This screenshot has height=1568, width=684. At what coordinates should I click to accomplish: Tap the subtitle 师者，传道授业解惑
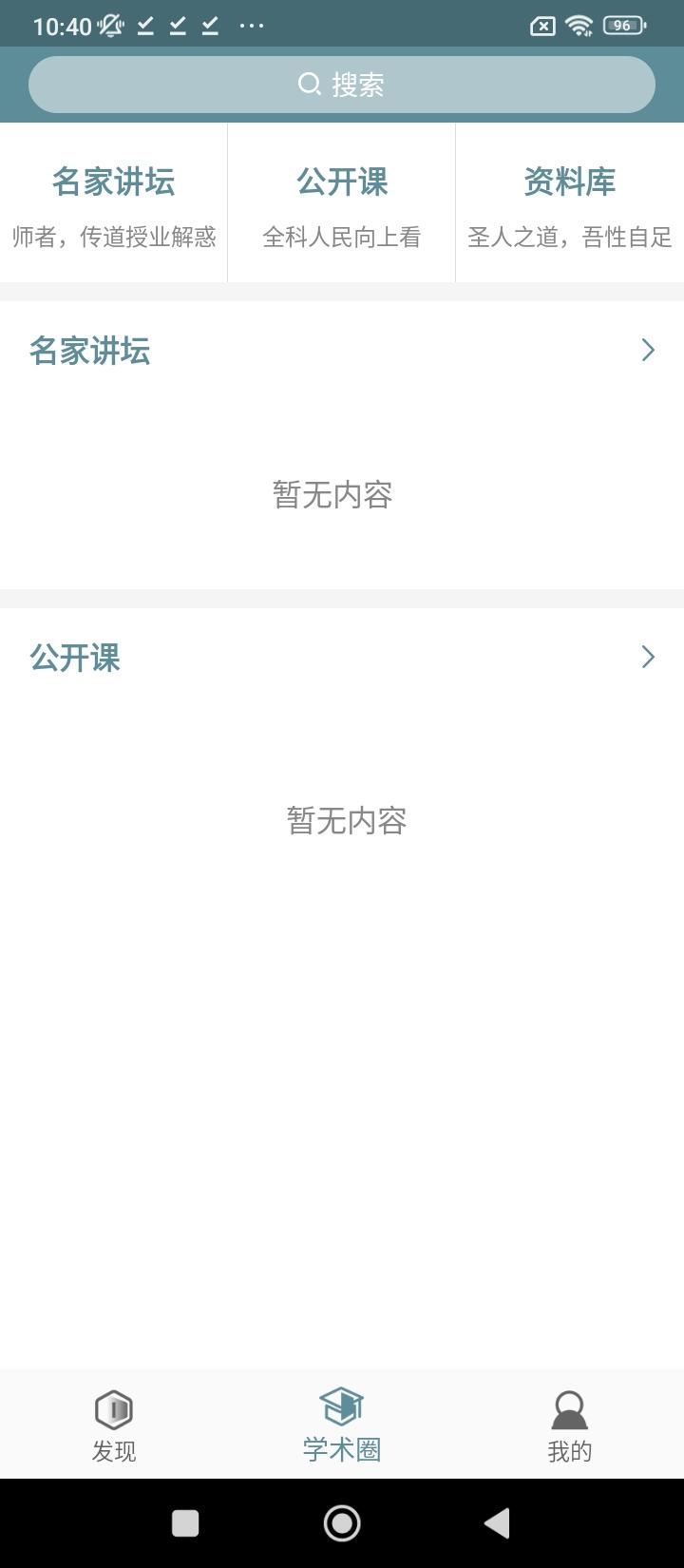click(x=113, y=239)
